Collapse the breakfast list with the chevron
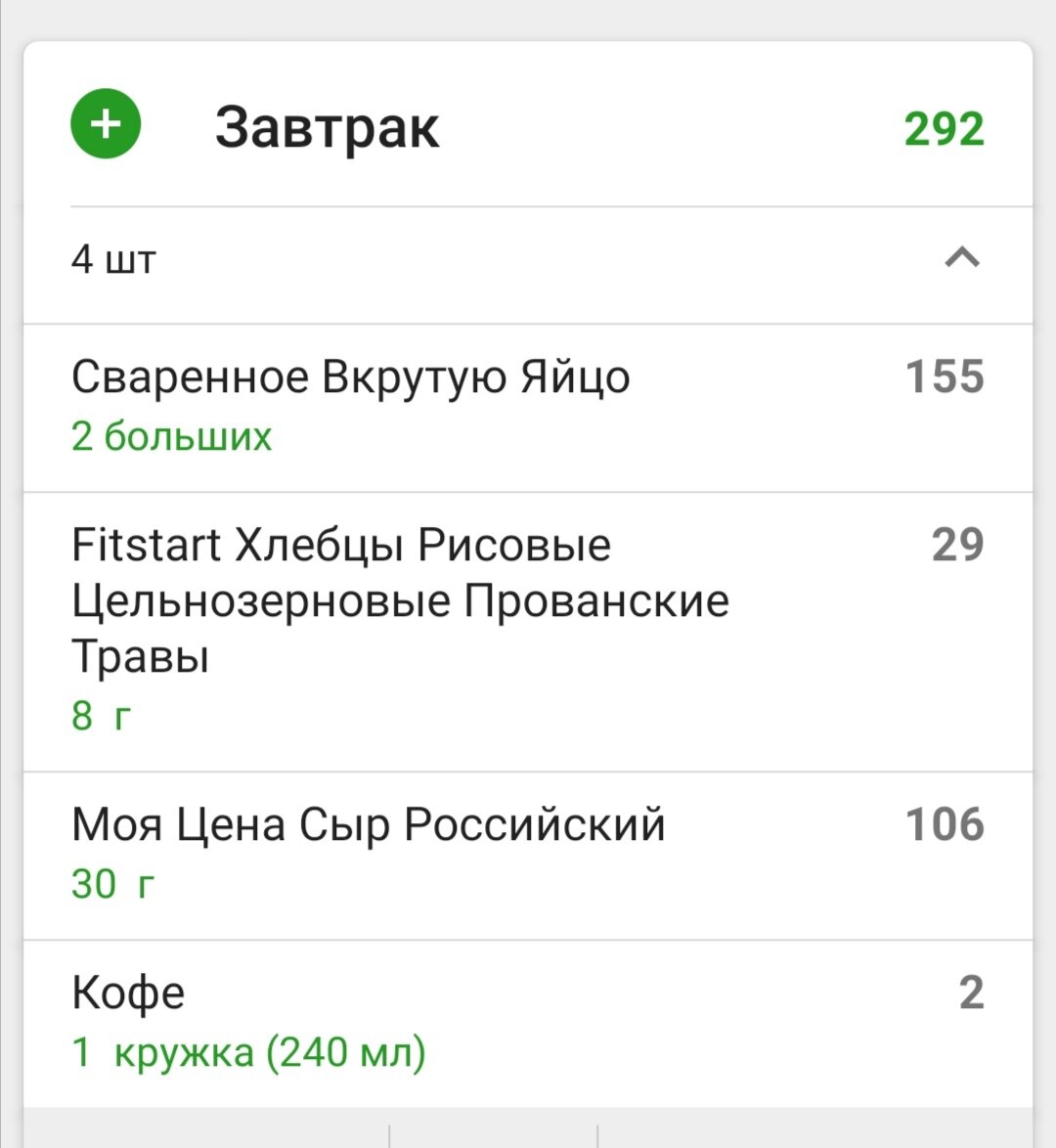The image size is (1056, 1148). click(x=963, y=258)
